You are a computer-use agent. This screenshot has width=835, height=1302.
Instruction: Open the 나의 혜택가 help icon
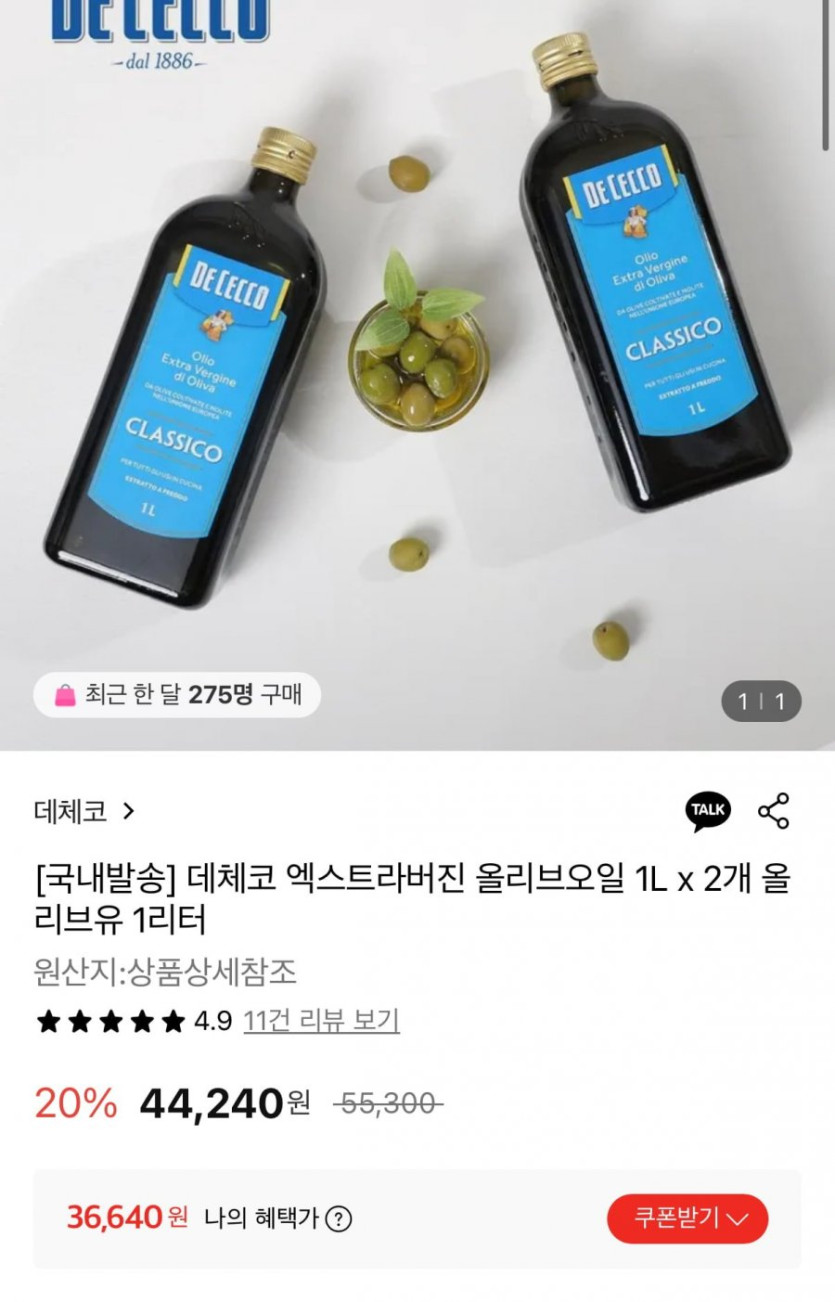tap(340, 1219)
